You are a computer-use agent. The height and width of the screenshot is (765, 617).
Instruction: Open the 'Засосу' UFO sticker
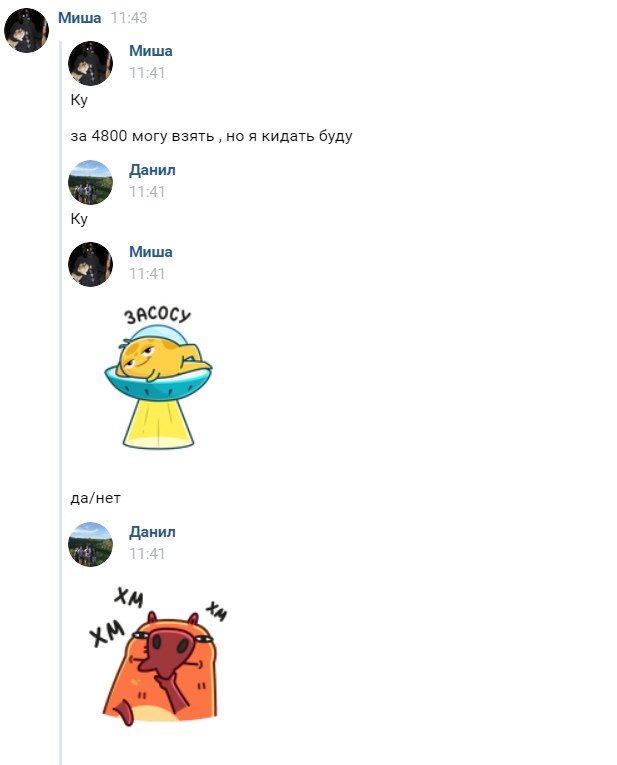pyautogui.click(x=158, y=378)
